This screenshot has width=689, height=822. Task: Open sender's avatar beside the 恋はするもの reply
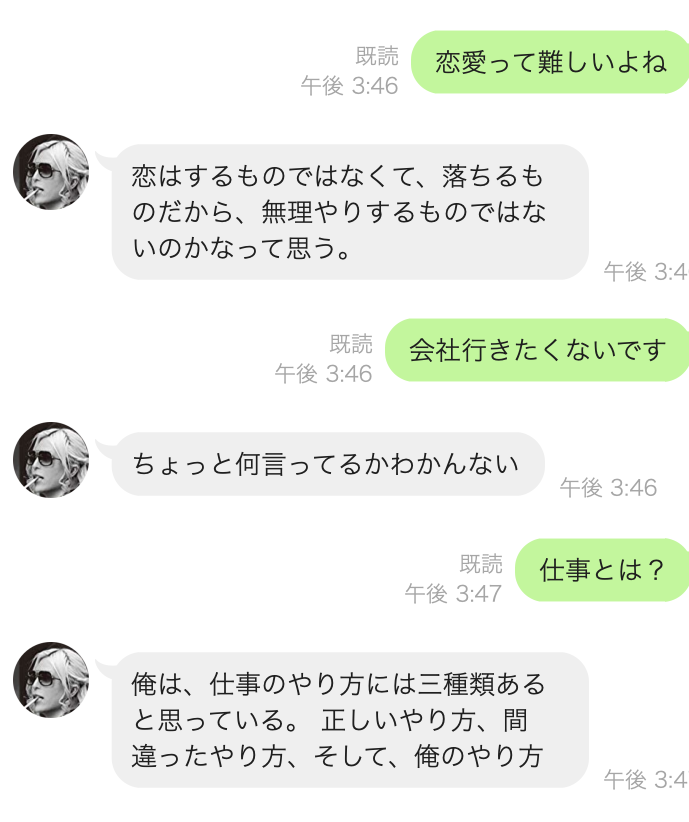pos(51,172)
